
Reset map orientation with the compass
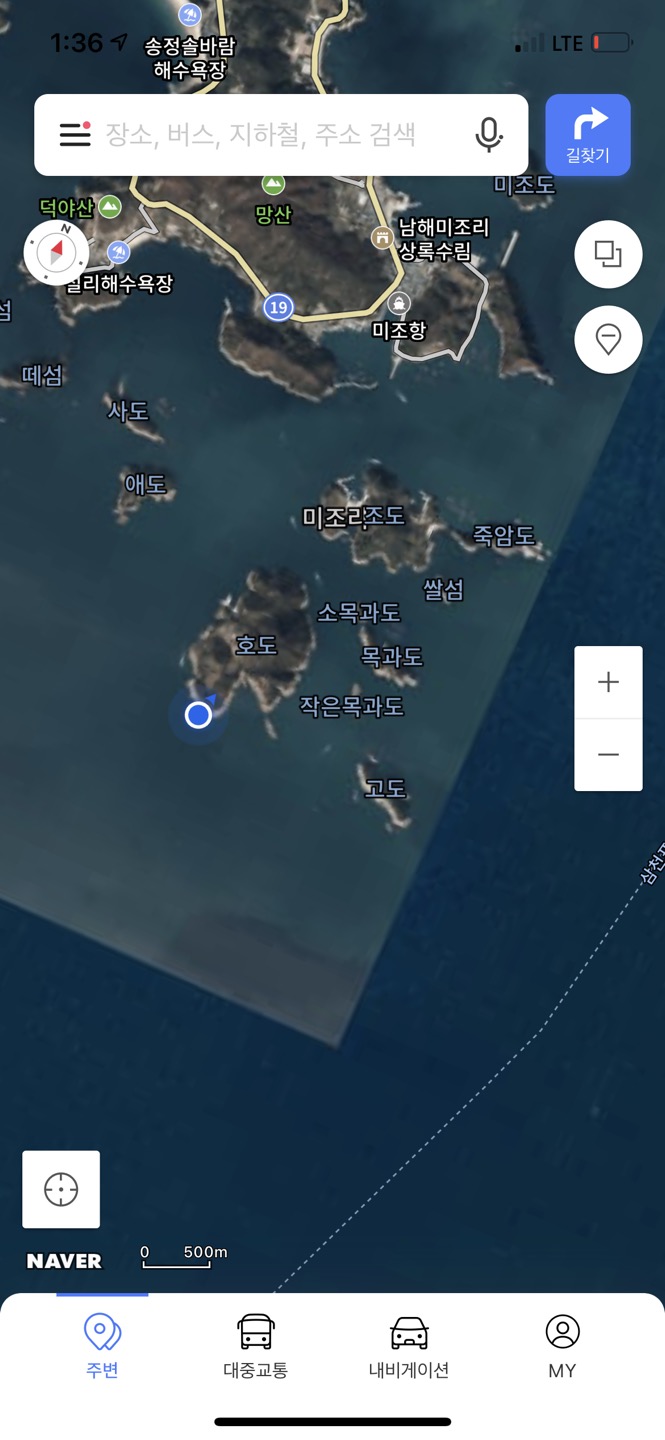click(56, 252)
